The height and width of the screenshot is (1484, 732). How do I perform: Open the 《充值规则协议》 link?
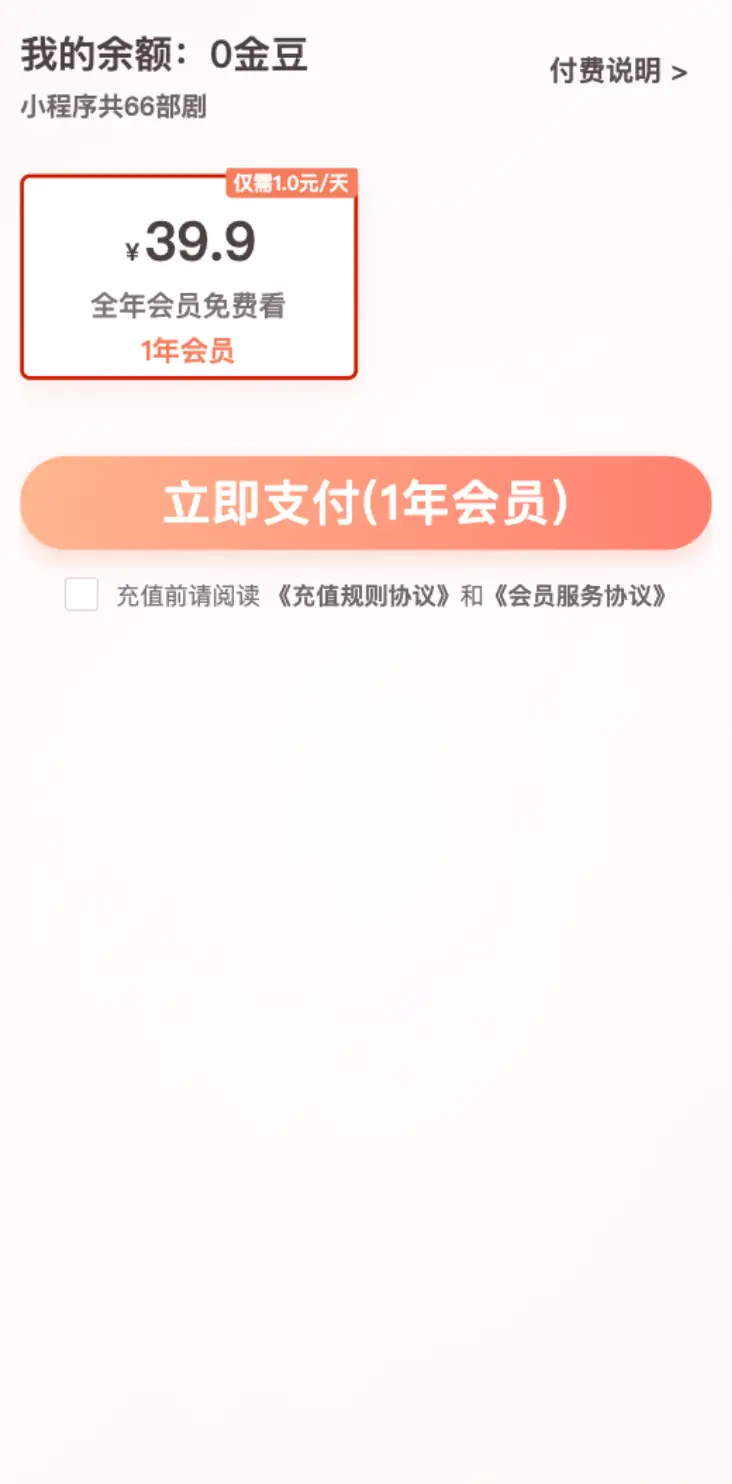363,597
